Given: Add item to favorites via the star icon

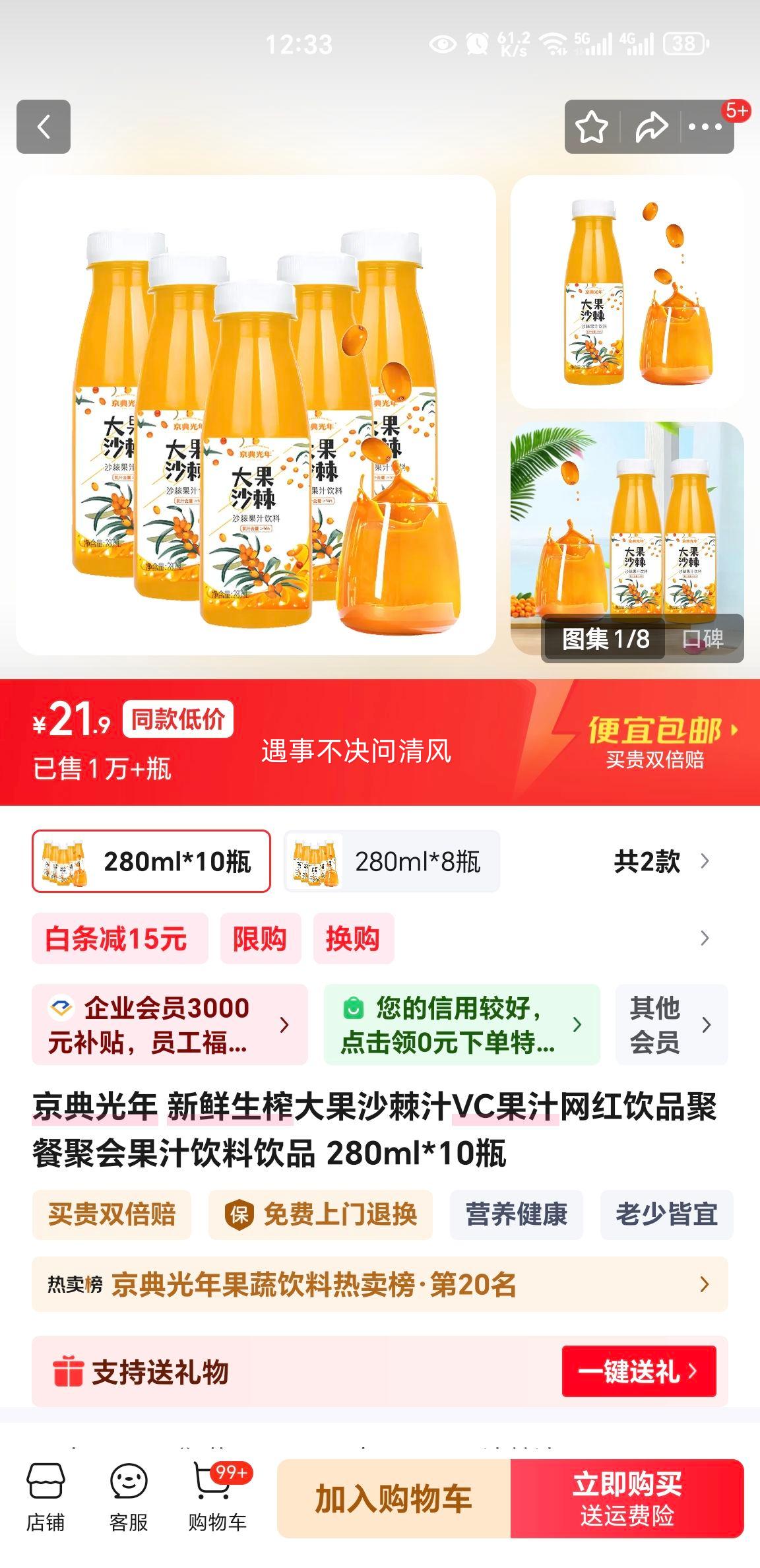Looking at the screenshot, I should tap(592, 127).
